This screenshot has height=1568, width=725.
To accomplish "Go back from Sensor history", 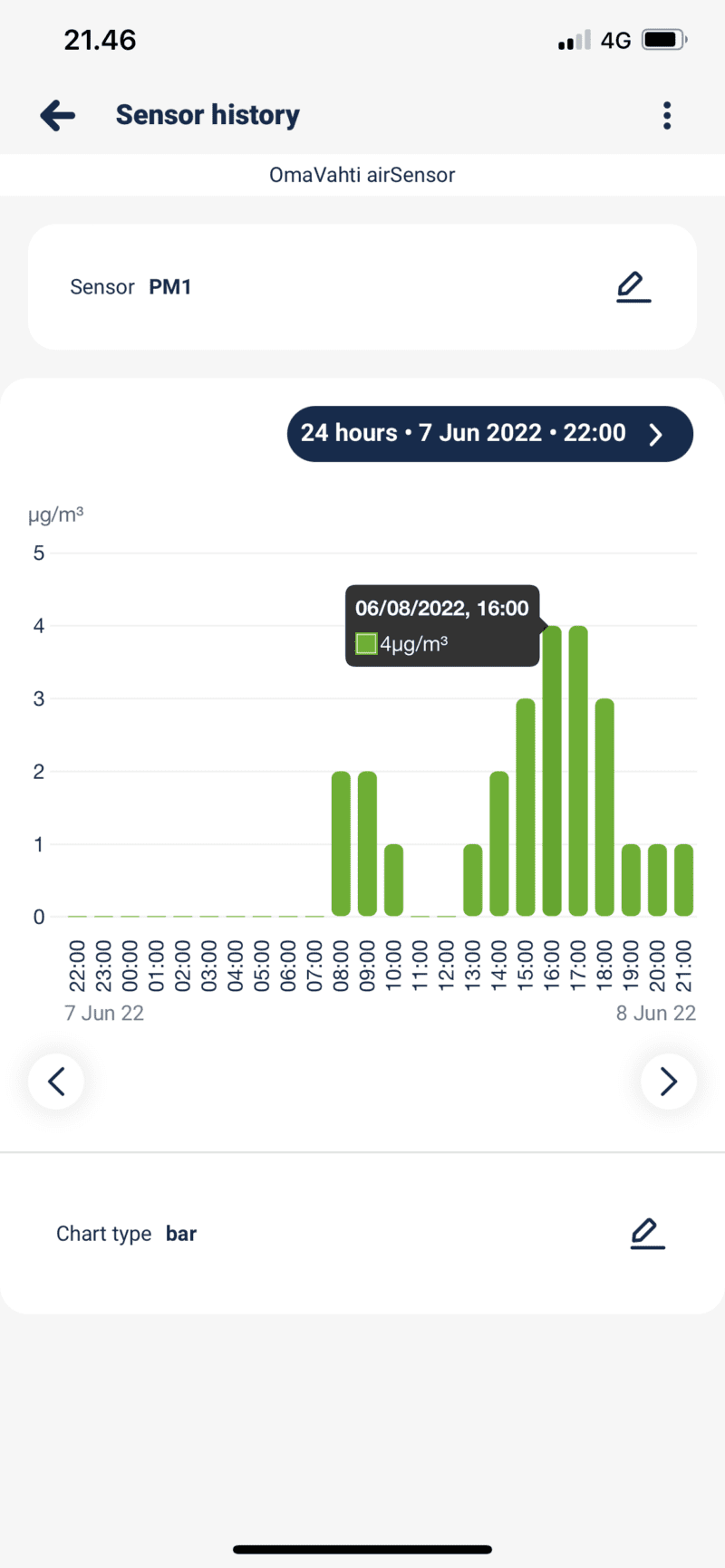I will pyautogui.click(x=58, y=115).
